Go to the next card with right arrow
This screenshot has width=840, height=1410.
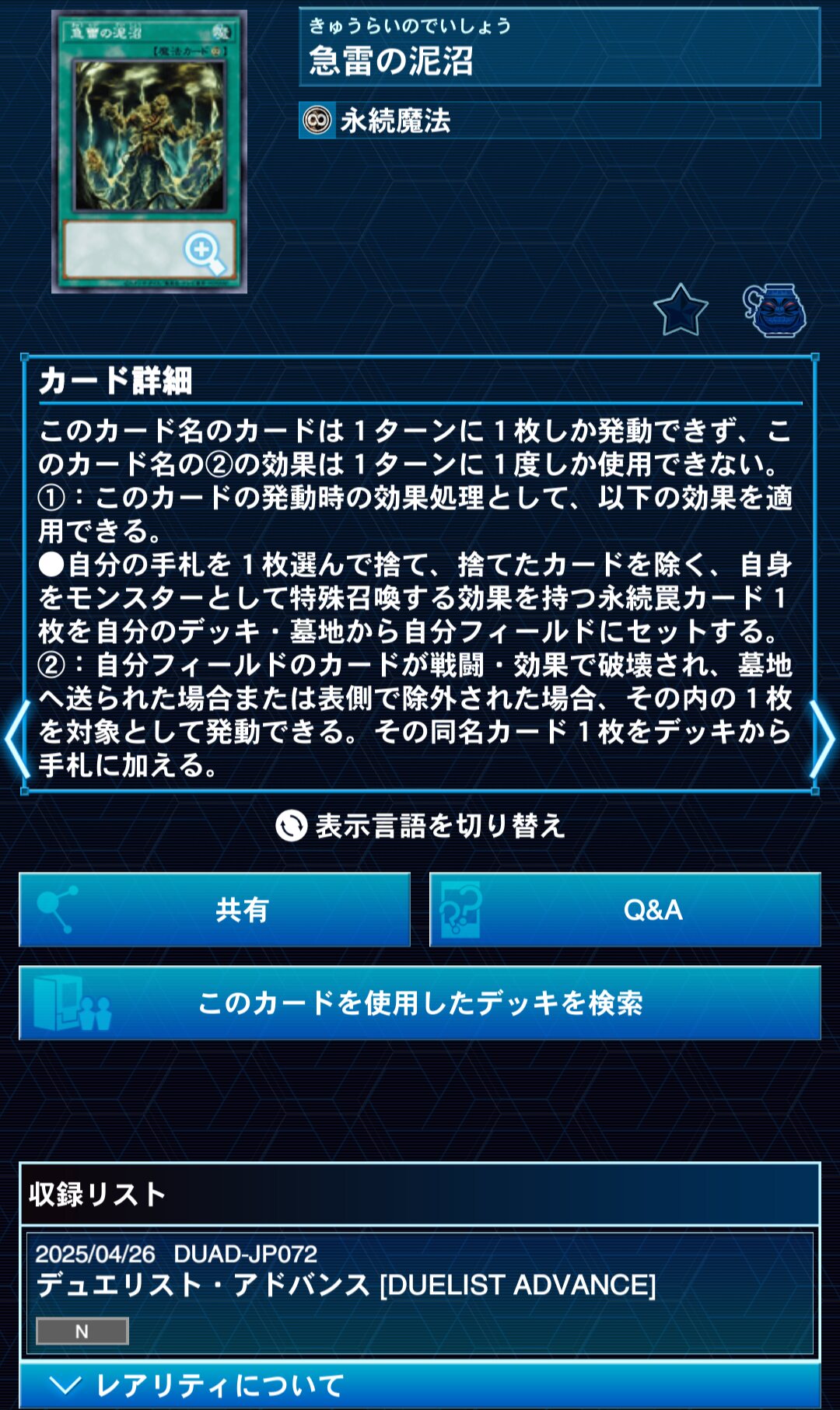(823, 739)
